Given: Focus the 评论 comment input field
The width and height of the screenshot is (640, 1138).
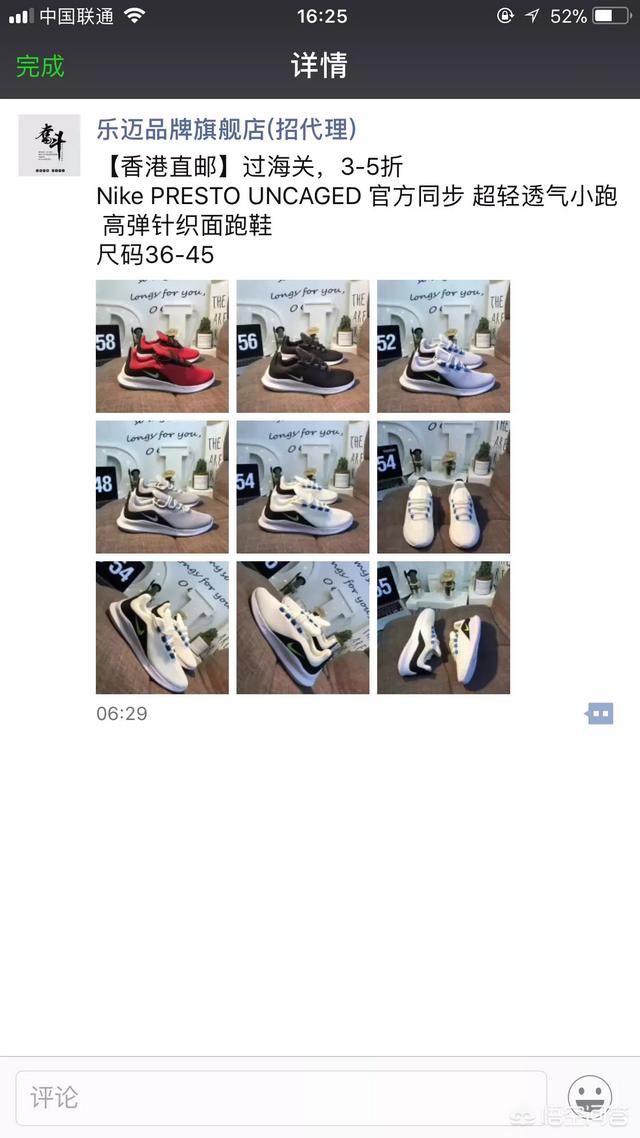Looking at the screenshot, I should click(x=281, y=1098).
